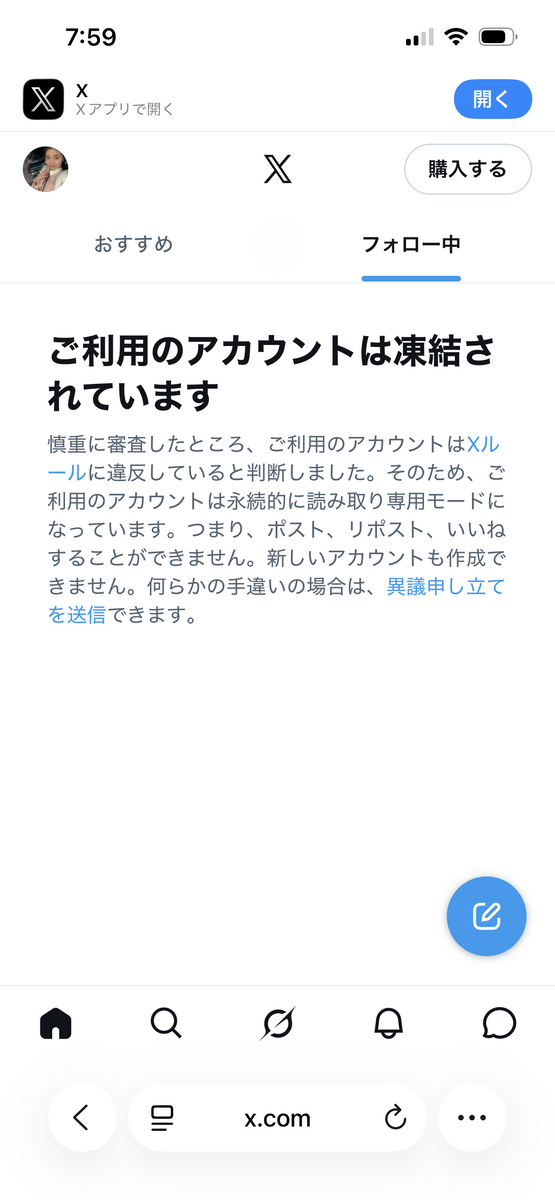Open the browser tabs icon
This screenshot has width=555, height=1200.
pyautogui.click(x=162, y=1118)
